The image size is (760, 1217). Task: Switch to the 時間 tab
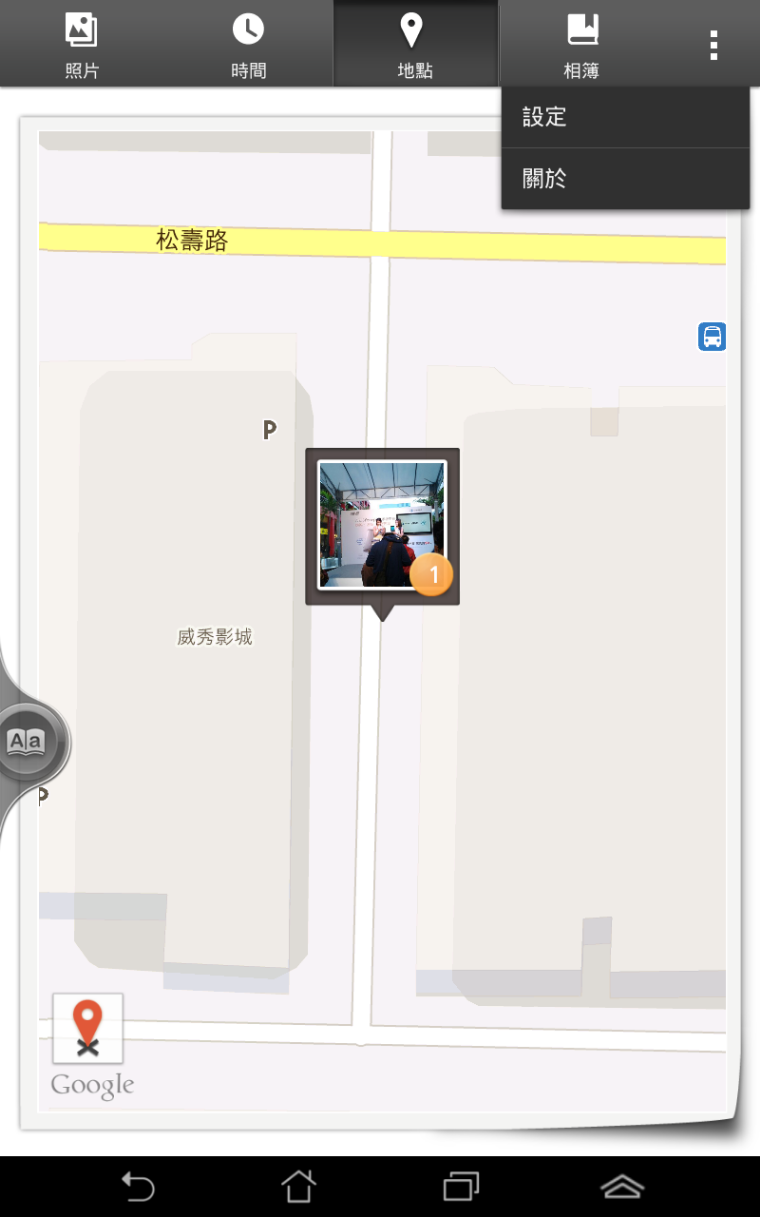[248, 44]
